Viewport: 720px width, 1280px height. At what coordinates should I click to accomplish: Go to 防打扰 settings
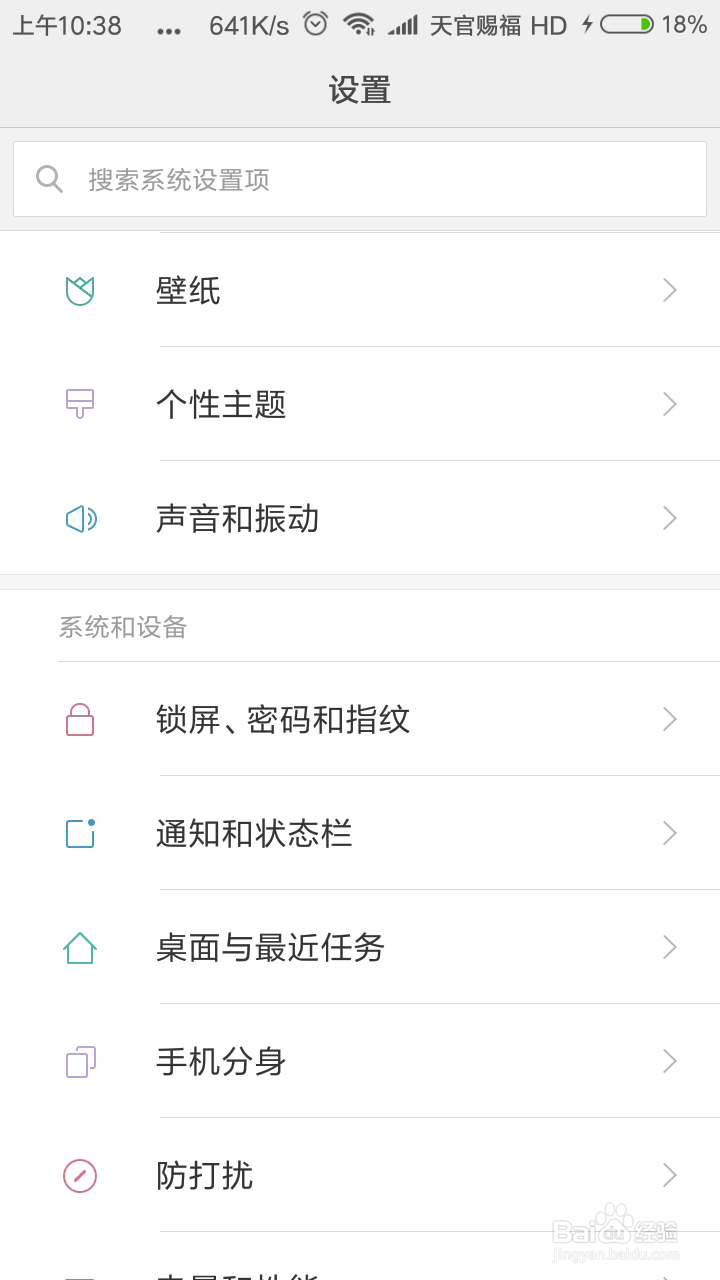pyautogui.click(x=360, y=1176)
